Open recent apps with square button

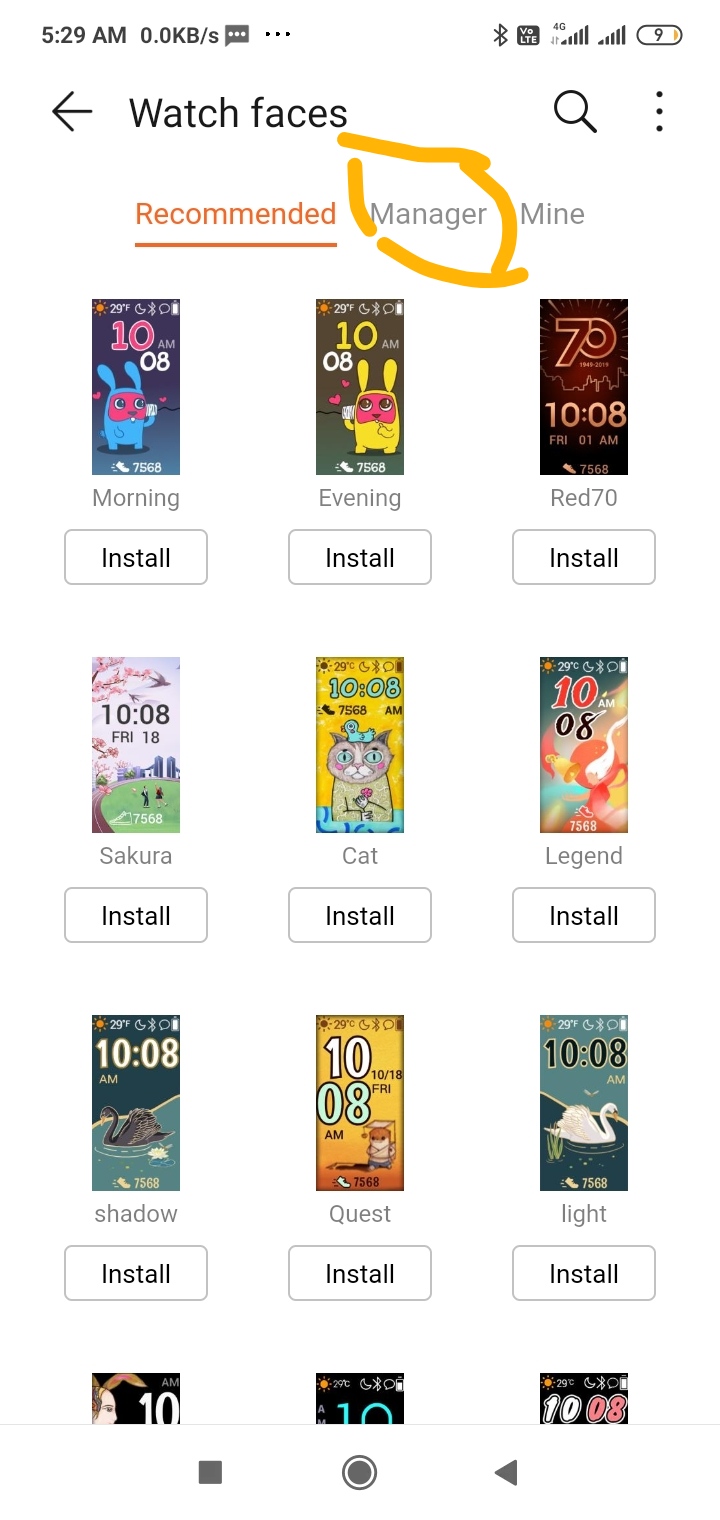(x=210, y=1472)
